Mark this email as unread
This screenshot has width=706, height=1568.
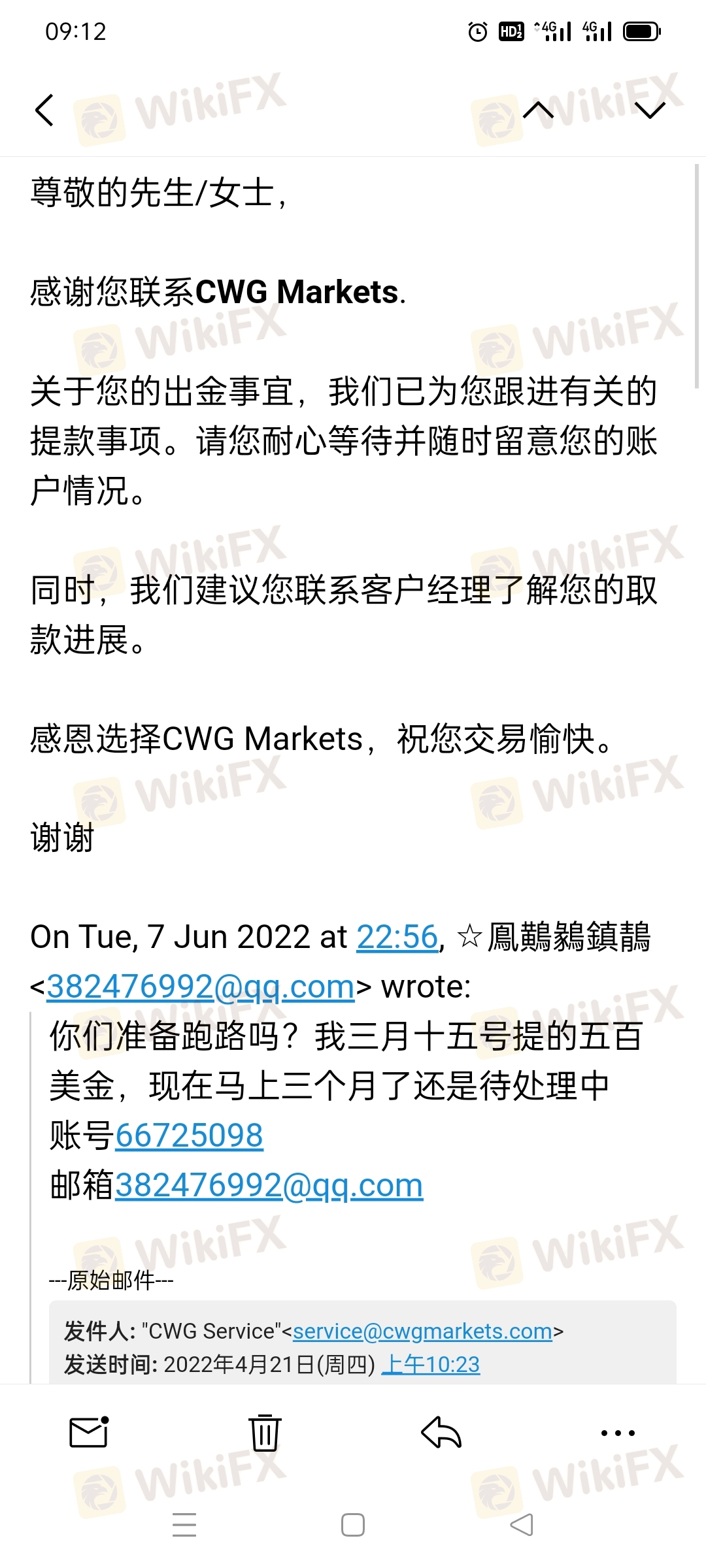pos(89,1433)
